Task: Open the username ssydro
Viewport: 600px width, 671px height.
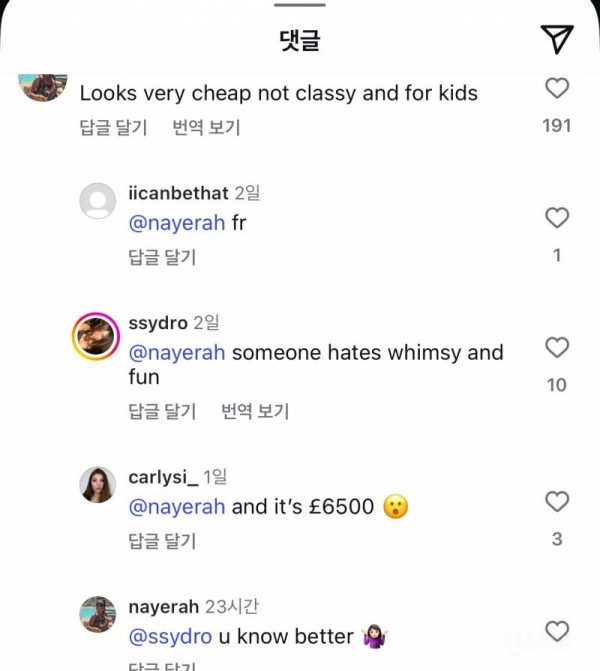Action: 158,323
